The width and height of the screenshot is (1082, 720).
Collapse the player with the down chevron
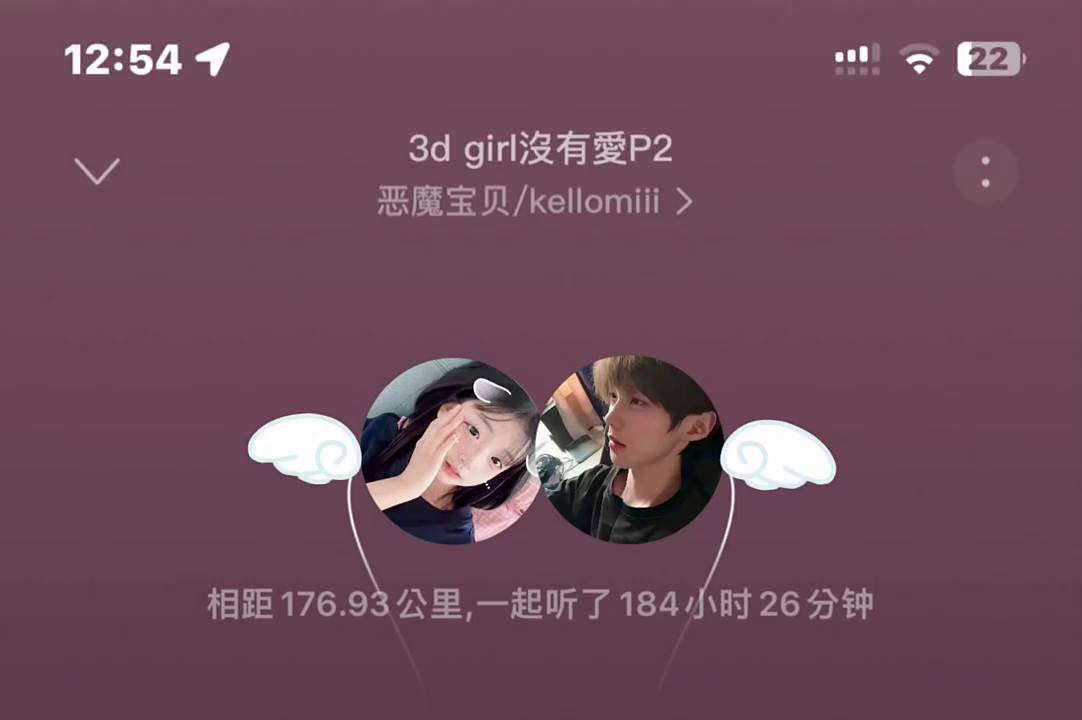(x=97, y=172)
